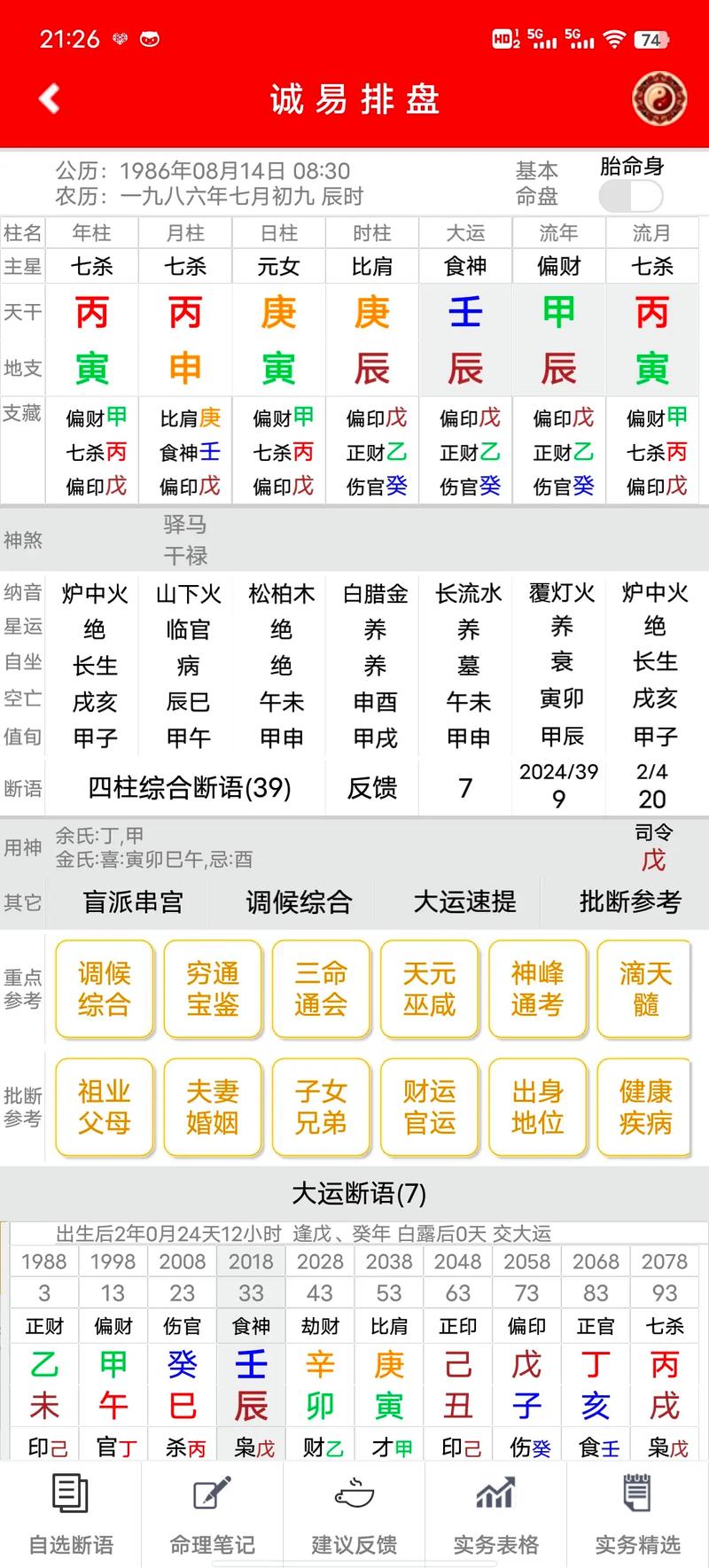Image resolution: width=709 pixels, height=1568 pixels.
Task: Select 穷通宝鉴 reference
Action: [213, 989]
